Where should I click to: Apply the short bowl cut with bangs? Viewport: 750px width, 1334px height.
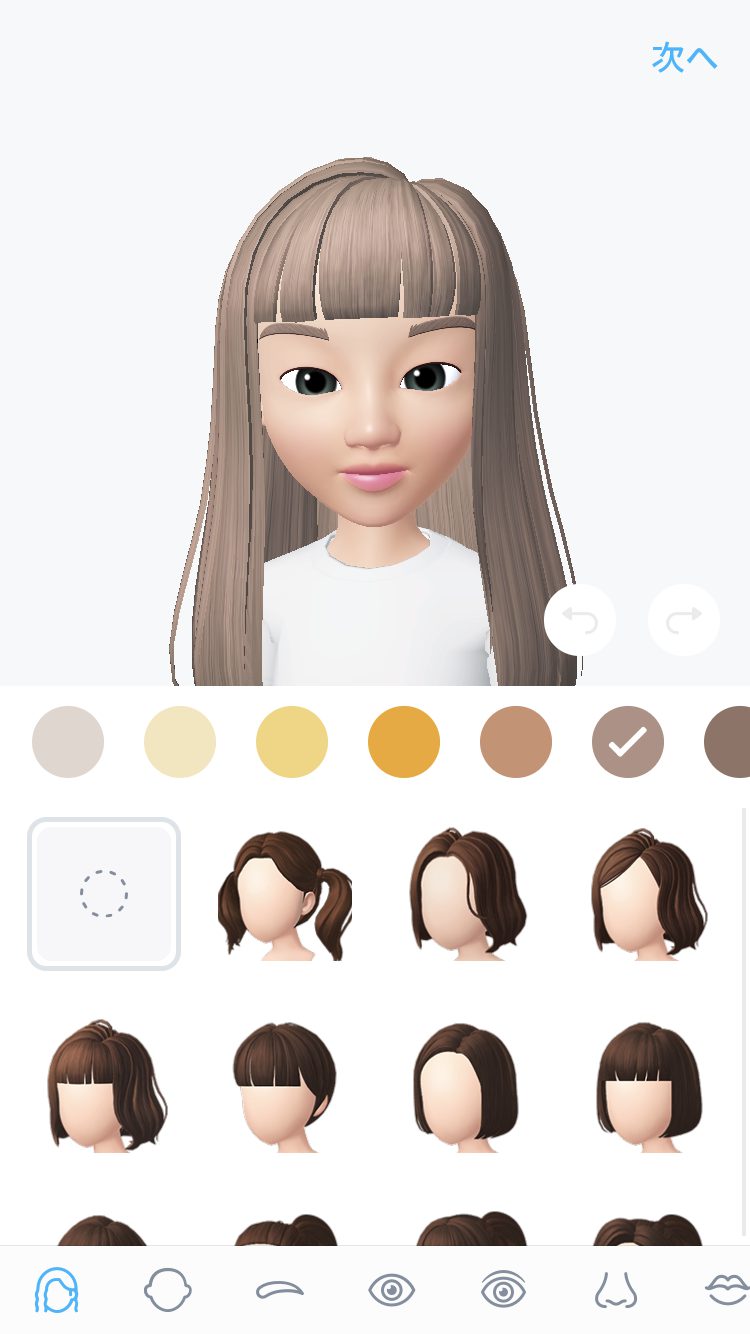(x=284, y=1084)
